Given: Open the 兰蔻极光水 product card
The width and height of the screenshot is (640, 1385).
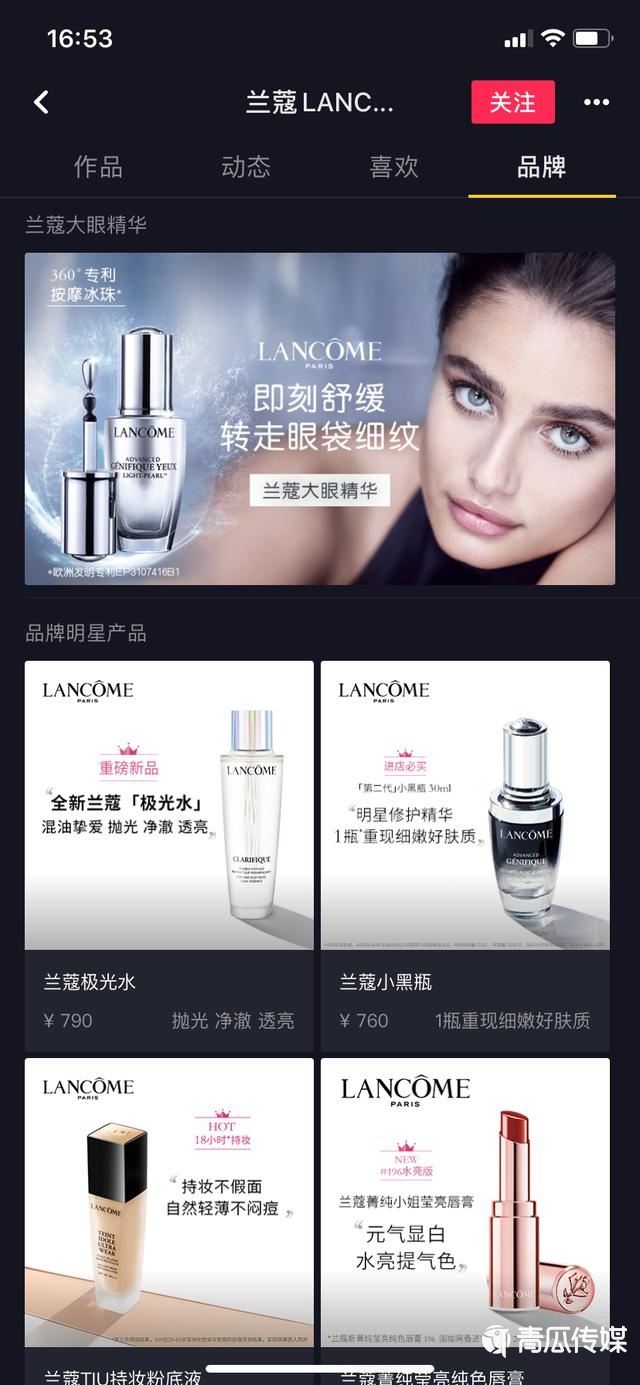Looking at the screenshot, I should [x=169, y=855].
